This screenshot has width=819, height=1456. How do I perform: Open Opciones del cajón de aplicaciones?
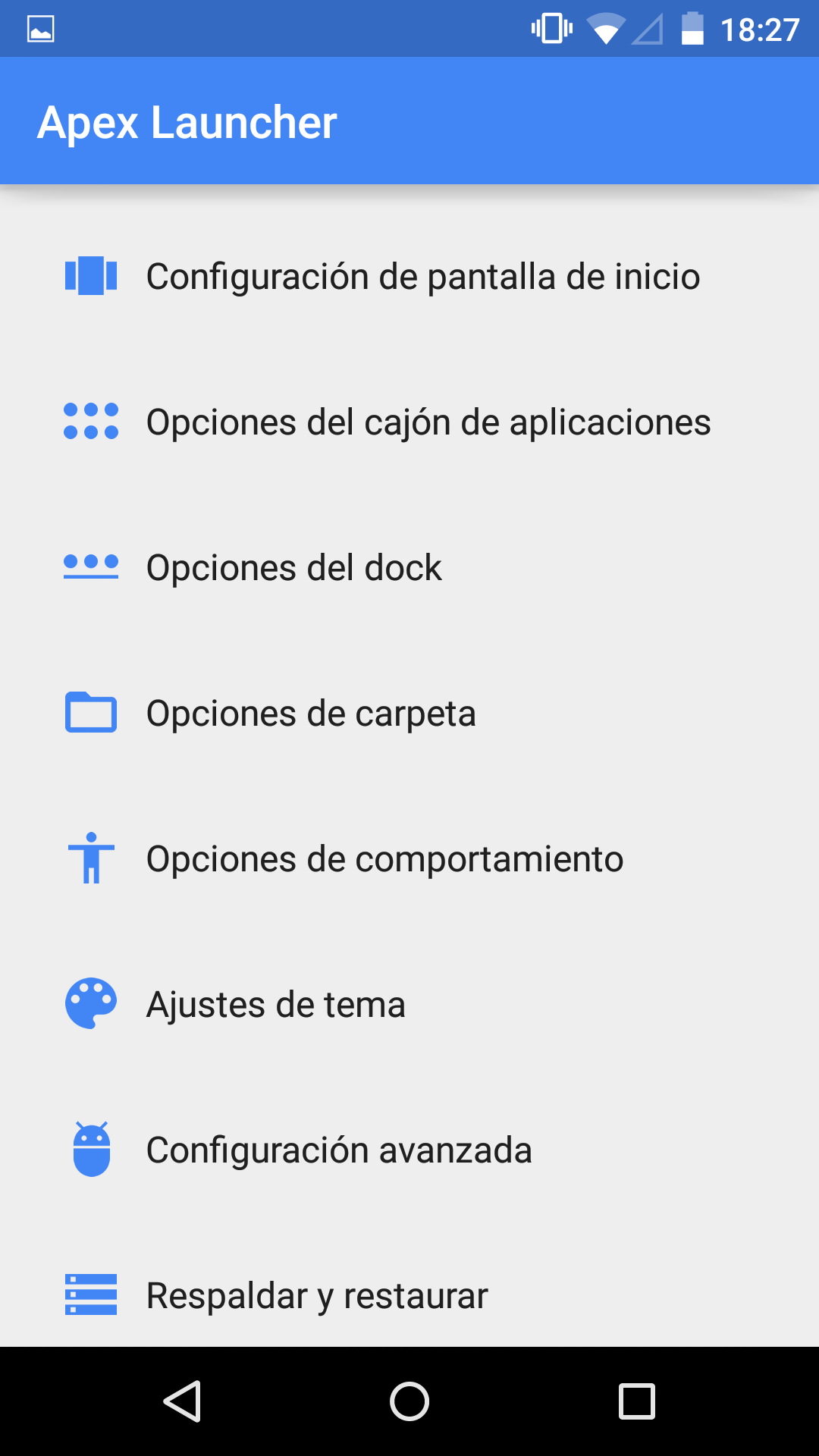pos(409,422)
